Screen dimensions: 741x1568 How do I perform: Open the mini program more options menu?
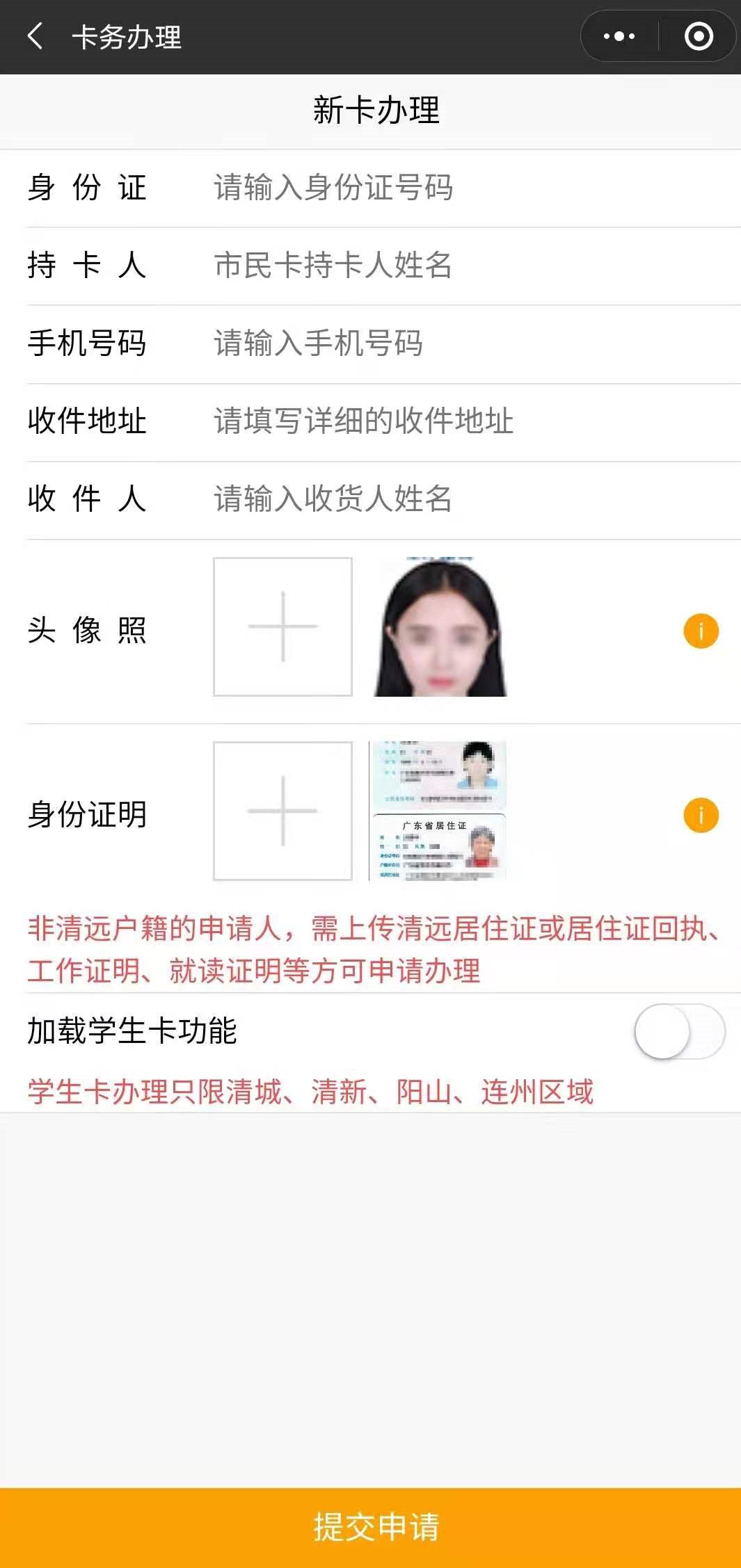point(619,36)
